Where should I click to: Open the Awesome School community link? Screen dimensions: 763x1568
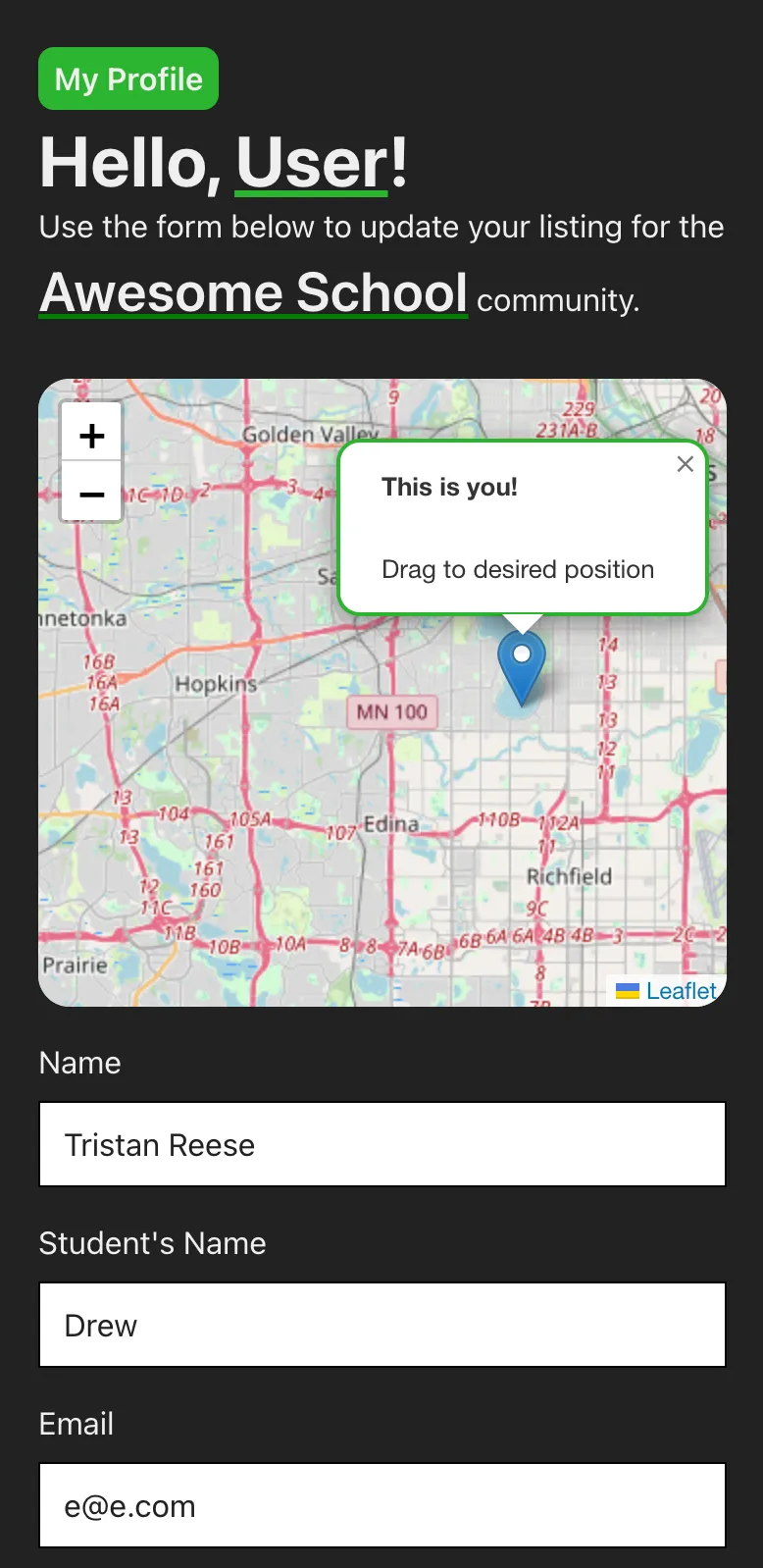[253, 292]
